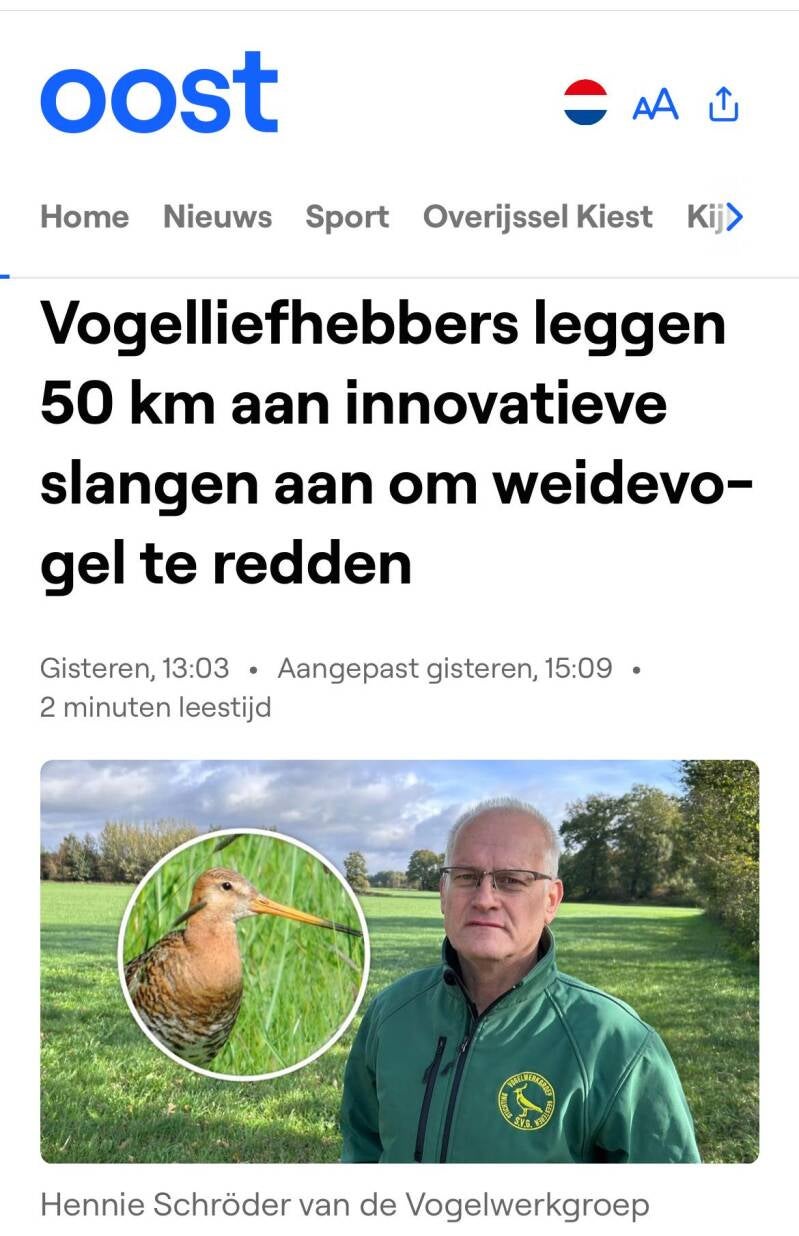Adjust text size with the AA icon
Image resolution: width=799 pixels, height=1236 pixels.
coord(655,104)
